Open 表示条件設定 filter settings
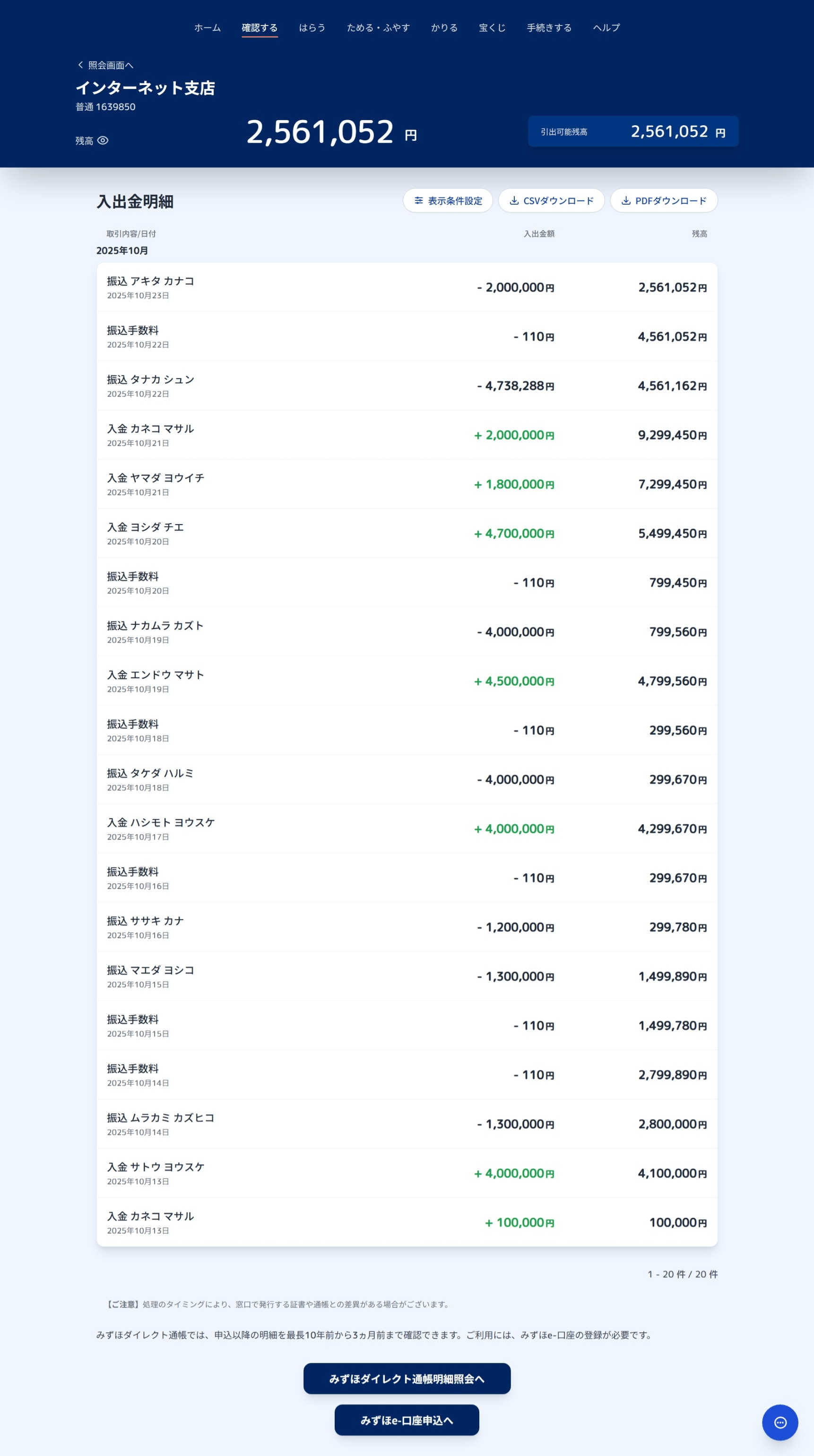This screenshot has width=814, height=1456. 448,201
